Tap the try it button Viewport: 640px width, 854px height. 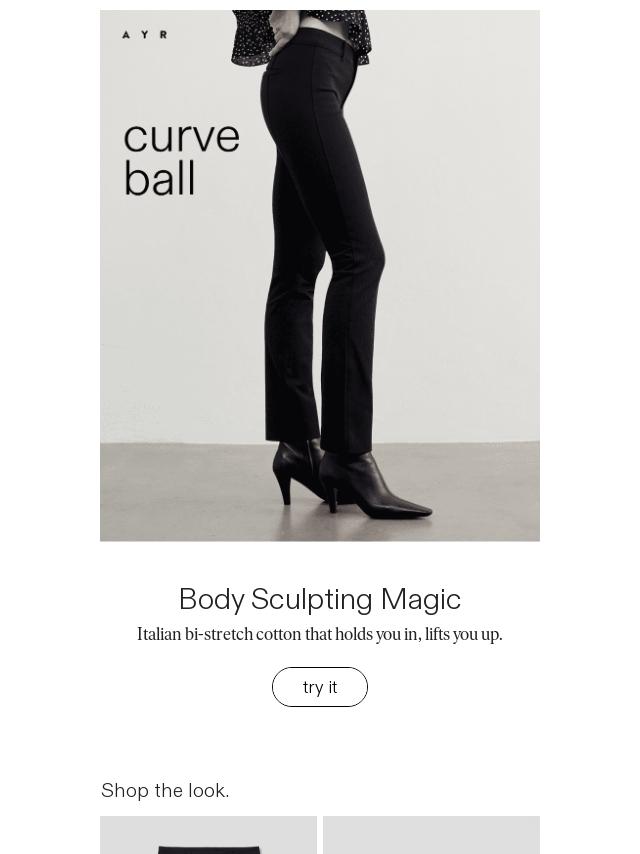point(320,687)
